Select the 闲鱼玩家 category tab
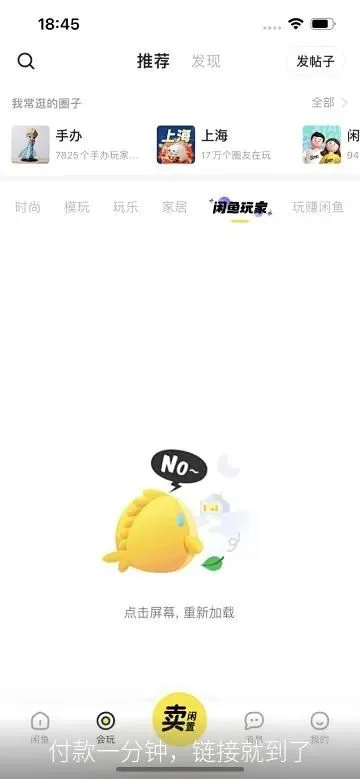The height and width of the screenshot is (779, 360). [x=241, y=208]
